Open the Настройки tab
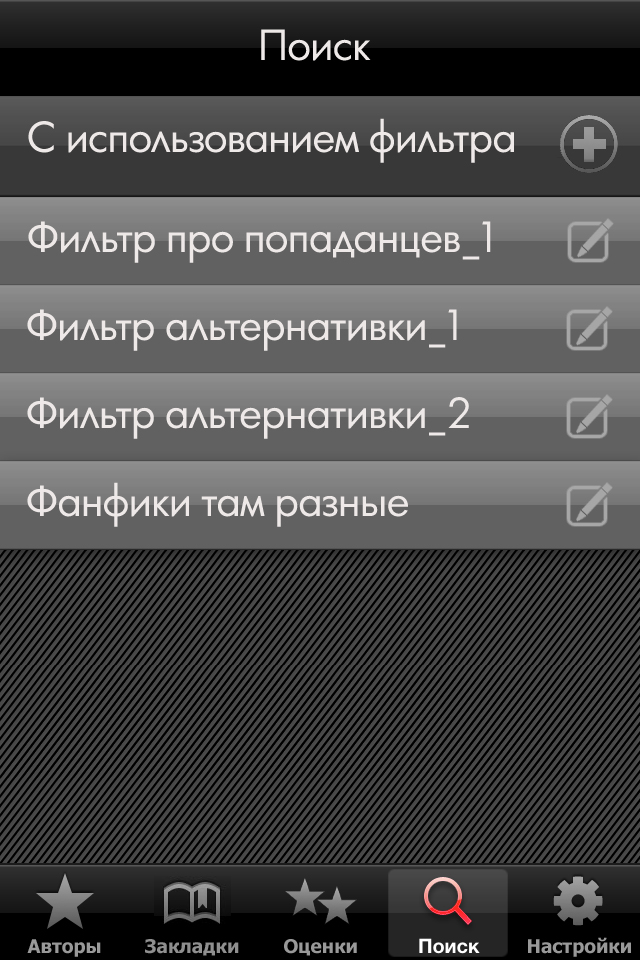 coord(578,914)
